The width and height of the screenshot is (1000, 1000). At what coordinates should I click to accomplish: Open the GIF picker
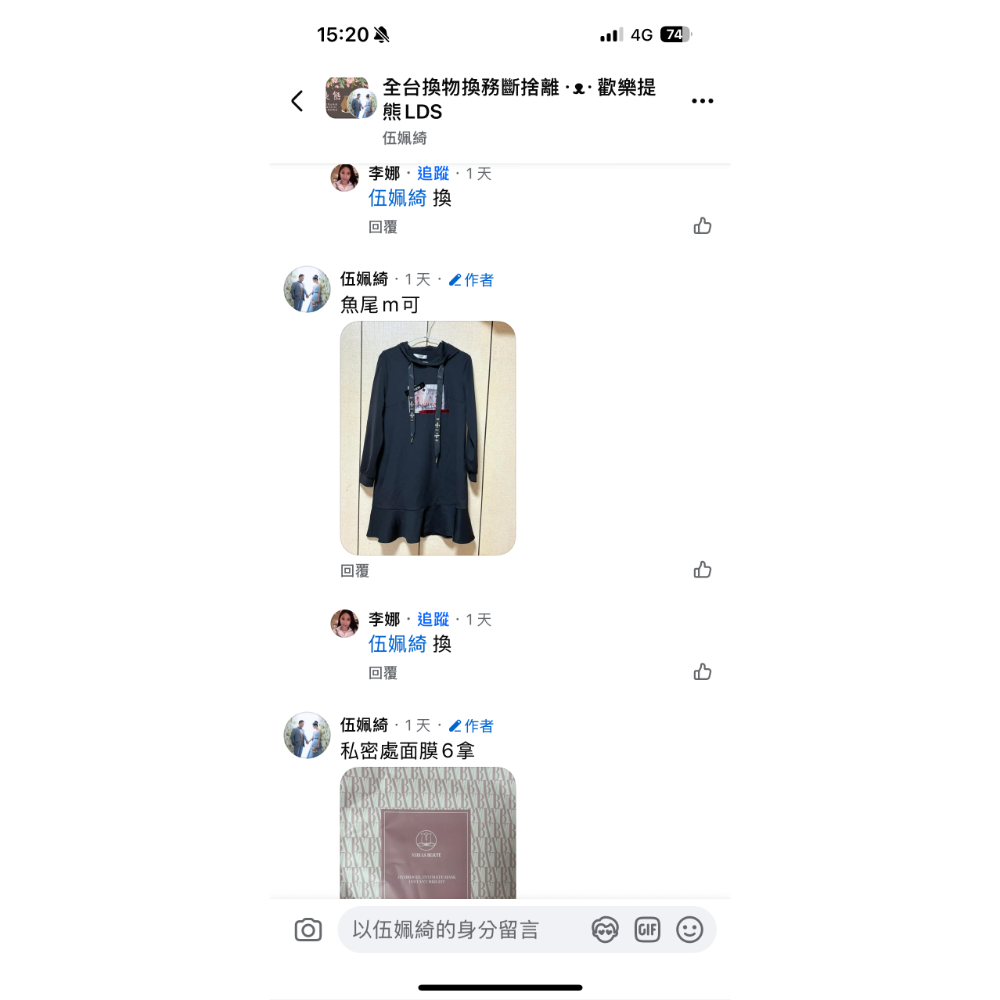click(647, 930)
